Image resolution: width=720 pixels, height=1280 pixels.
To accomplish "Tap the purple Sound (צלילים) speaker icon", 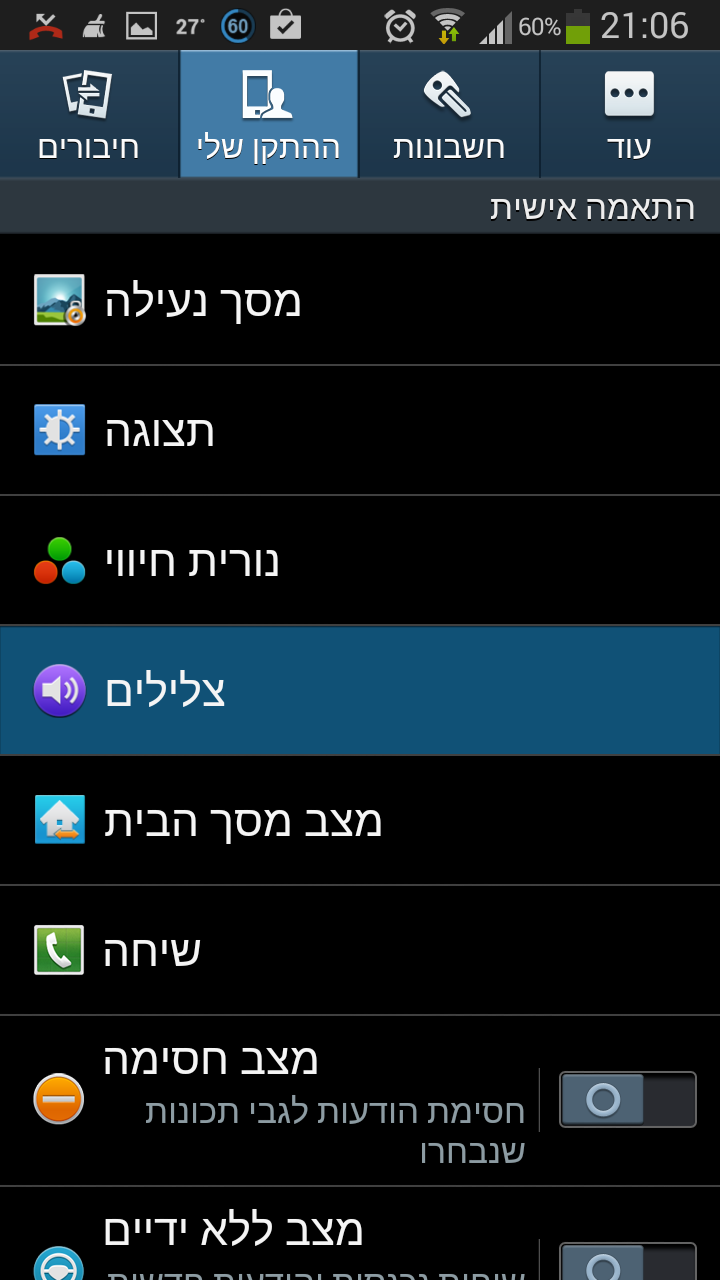I will pyautogui.click(x=59, y=690).
